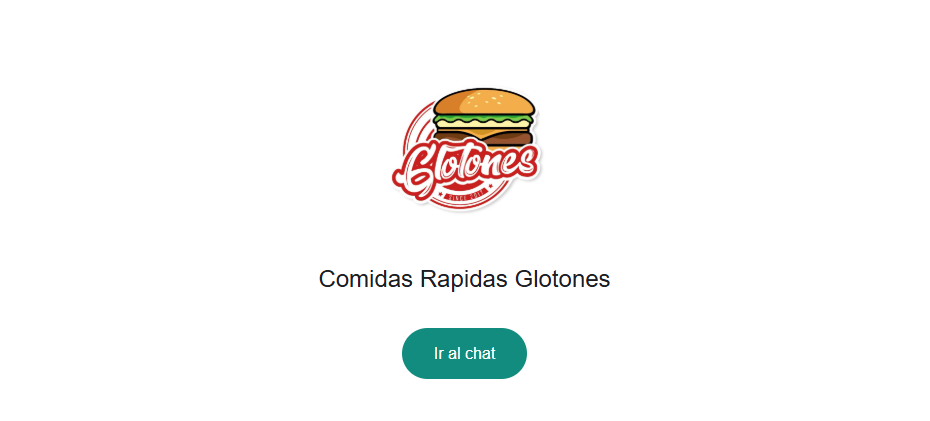The width and height of the screenshot is (930, 421).
Task: Tap the Ir al chat button
Action: [x=464, y=354]
